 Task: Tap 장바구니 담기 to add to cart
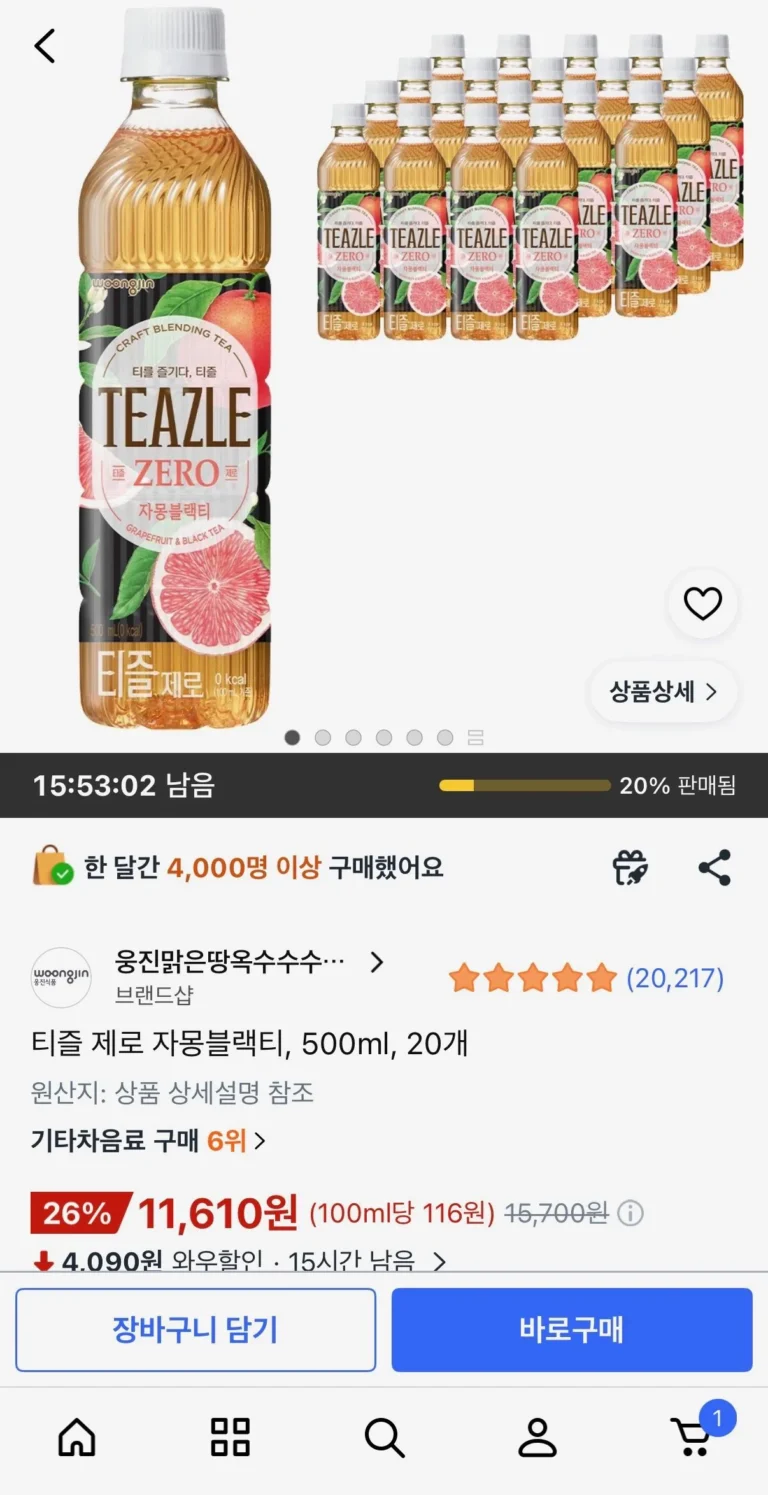click(x=196, y=1329)
